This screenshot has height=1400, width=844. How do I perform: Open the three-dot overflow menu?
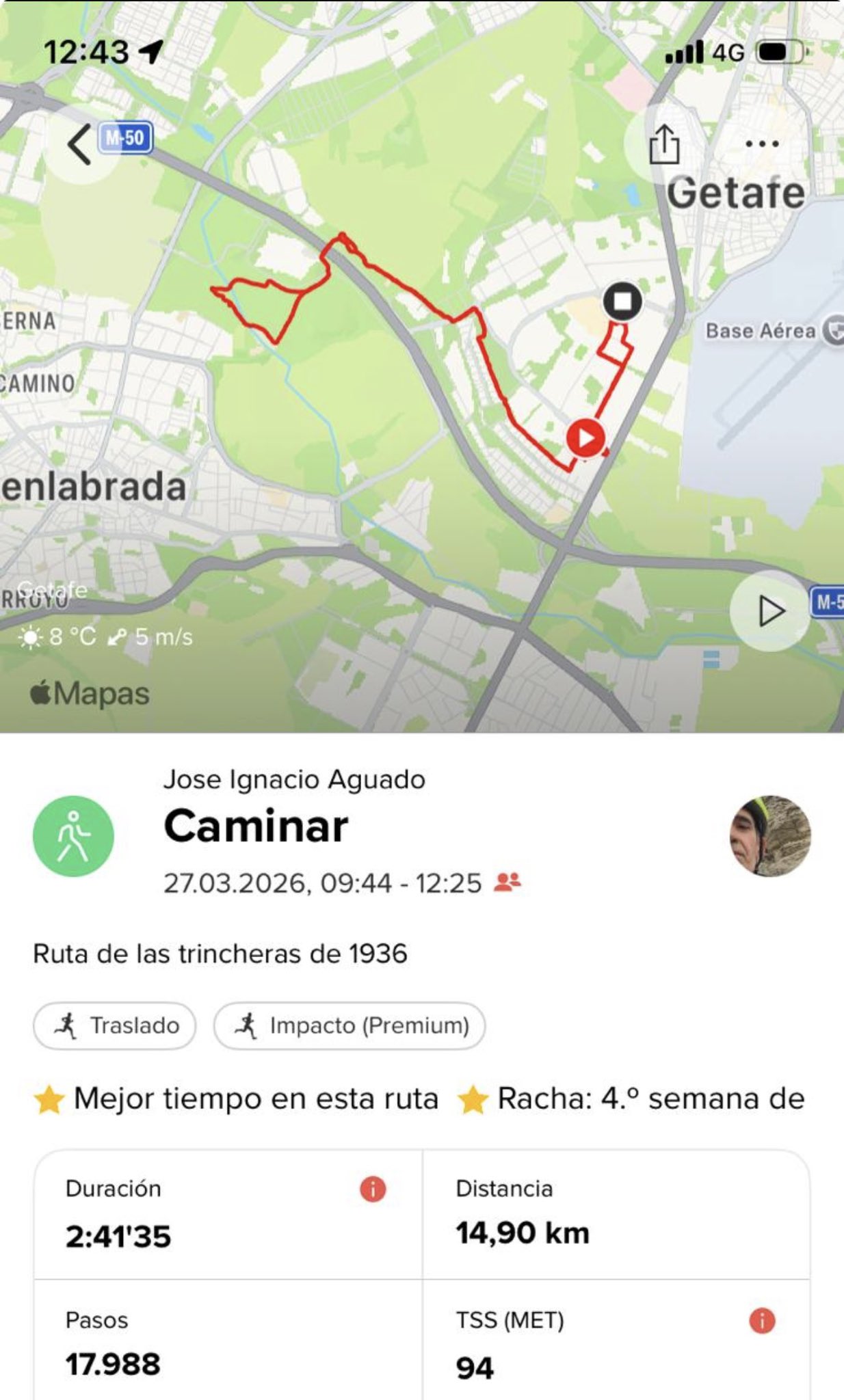tap(762, 144)
